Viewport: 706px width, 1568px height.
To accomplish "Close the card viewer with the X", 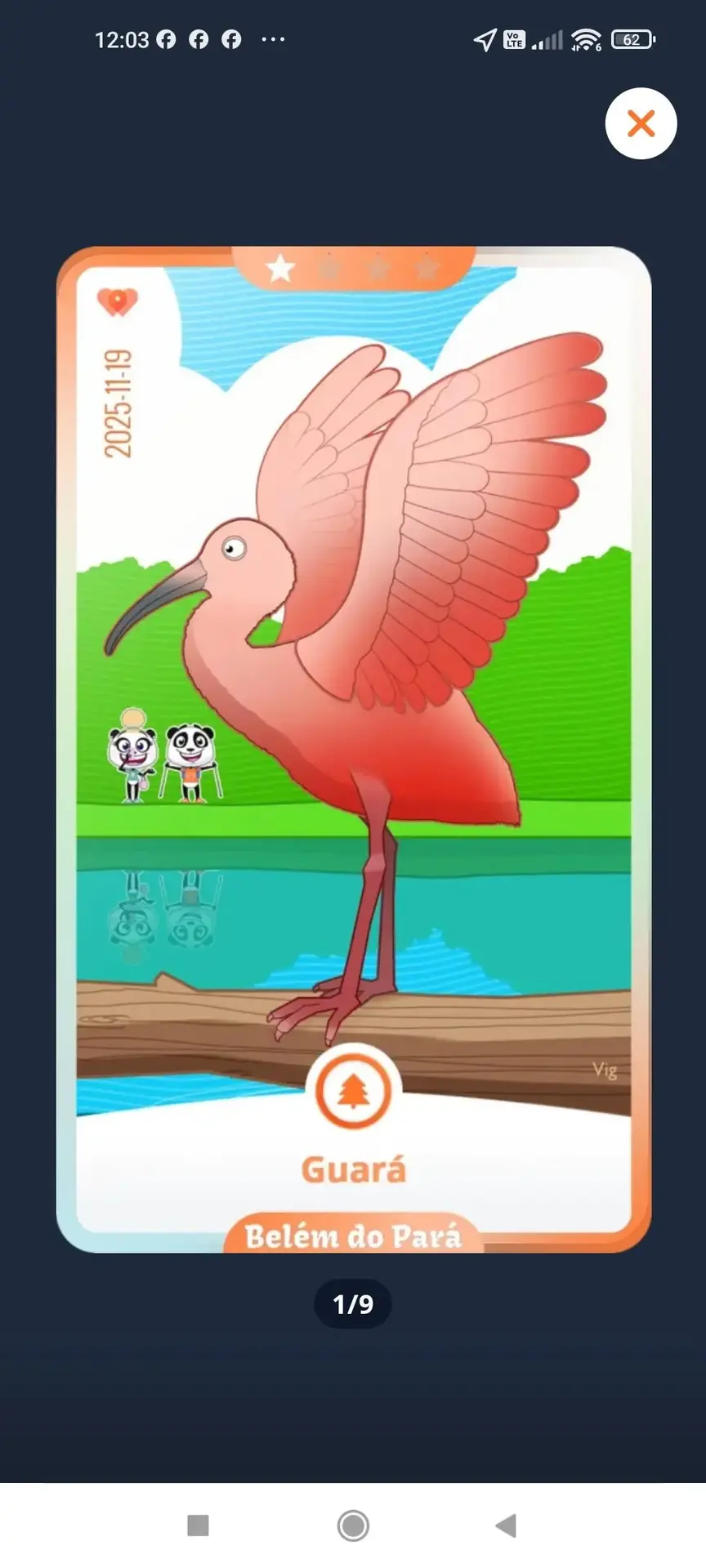I will click(x=641, y=123).
